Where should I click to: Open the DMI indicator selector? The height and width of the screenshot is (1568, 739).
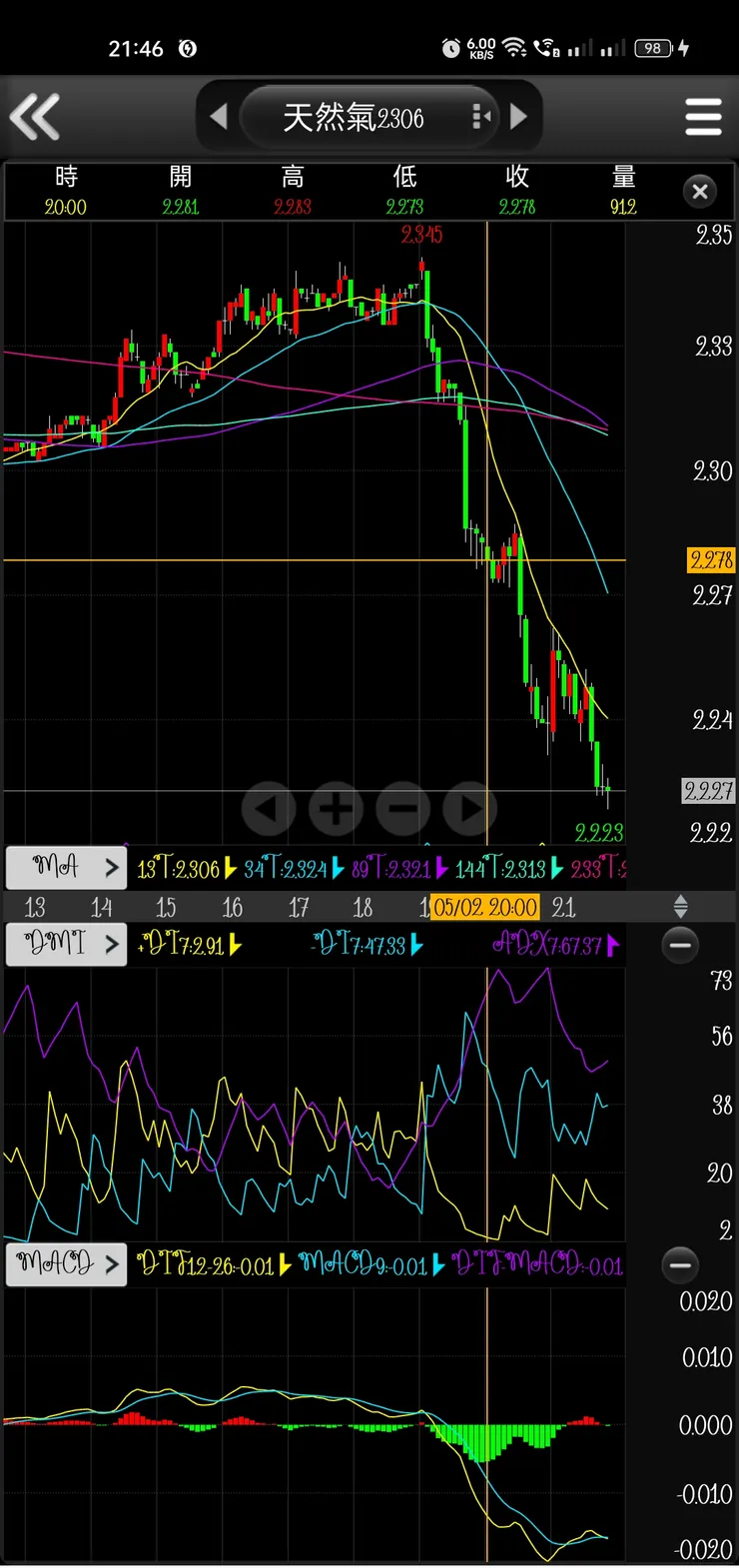pos(67,944)
